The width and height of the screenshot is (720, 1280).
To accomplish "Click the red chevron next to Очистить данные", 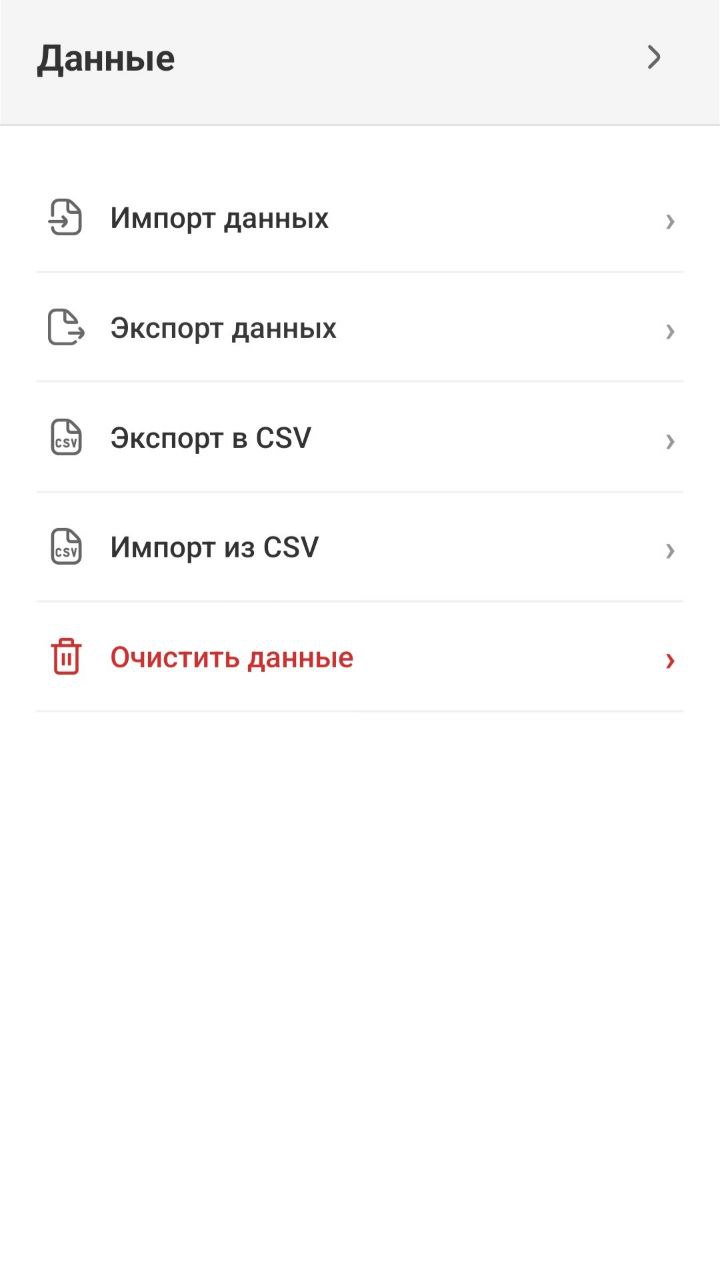I will [x=670, y=660].
